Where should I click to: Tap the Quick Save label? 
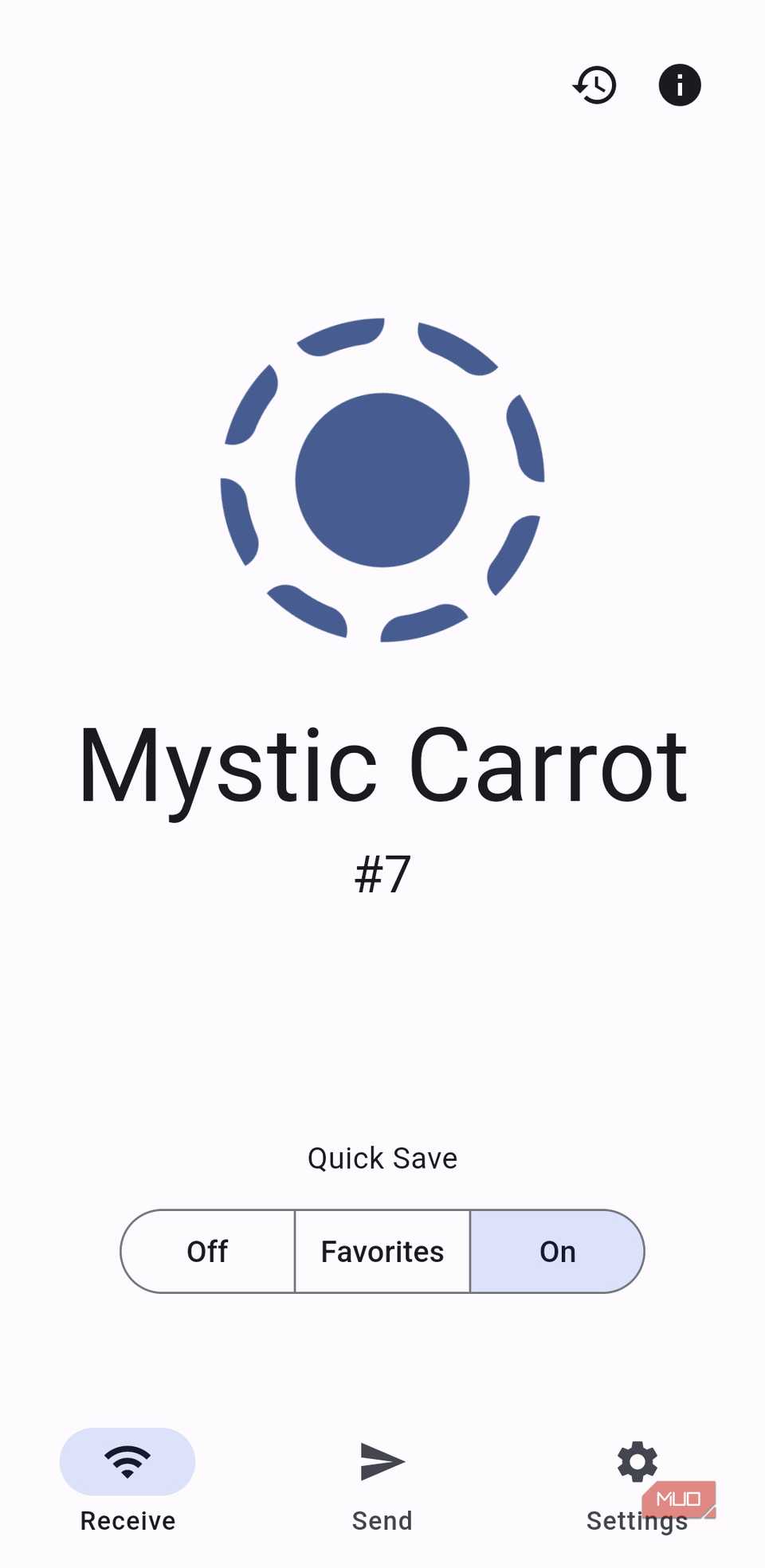click(382, 1158)
